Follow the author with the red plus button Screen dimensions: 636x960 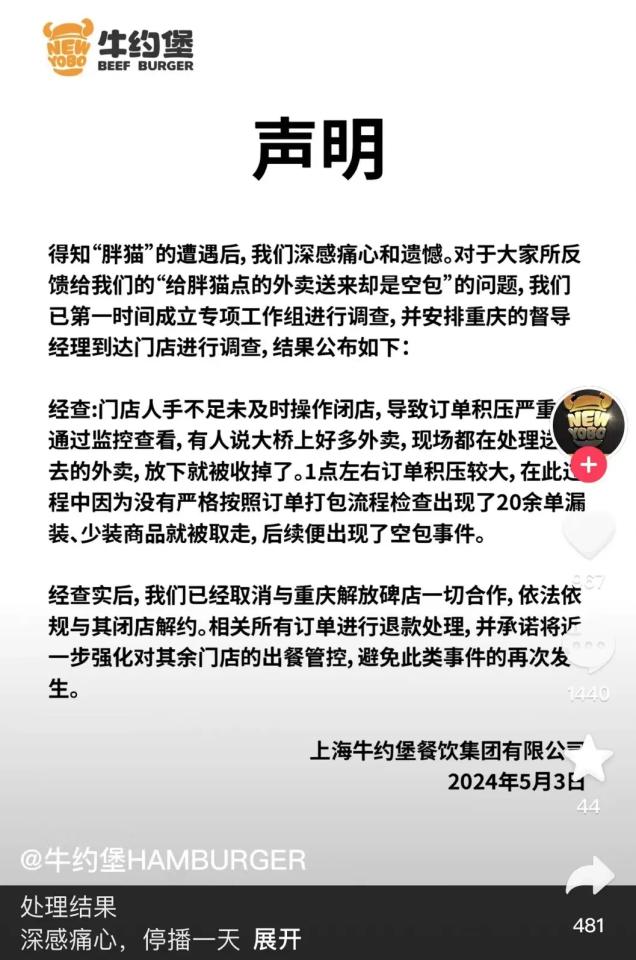(x=590, y=465)
